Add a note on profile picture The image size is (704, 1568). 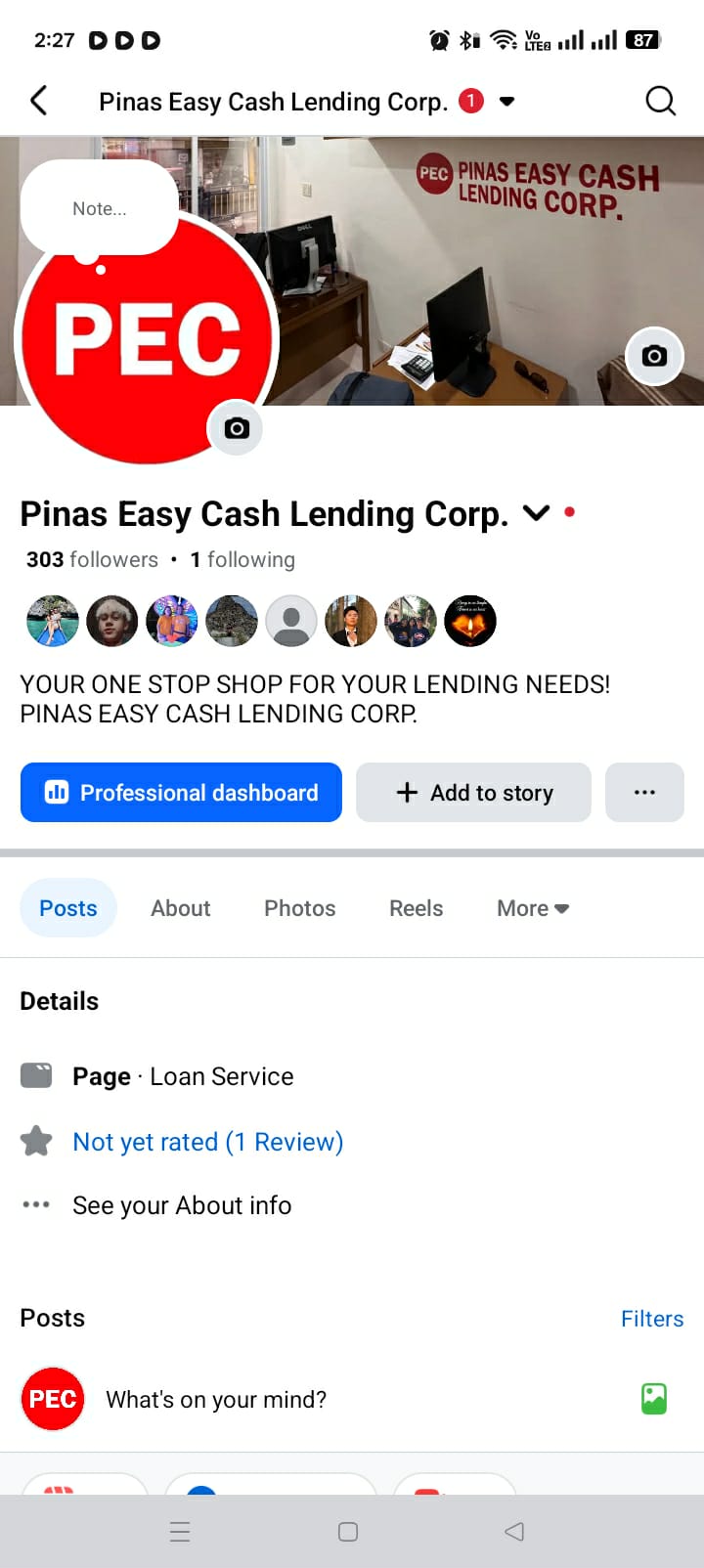click(x=100, y=208)
